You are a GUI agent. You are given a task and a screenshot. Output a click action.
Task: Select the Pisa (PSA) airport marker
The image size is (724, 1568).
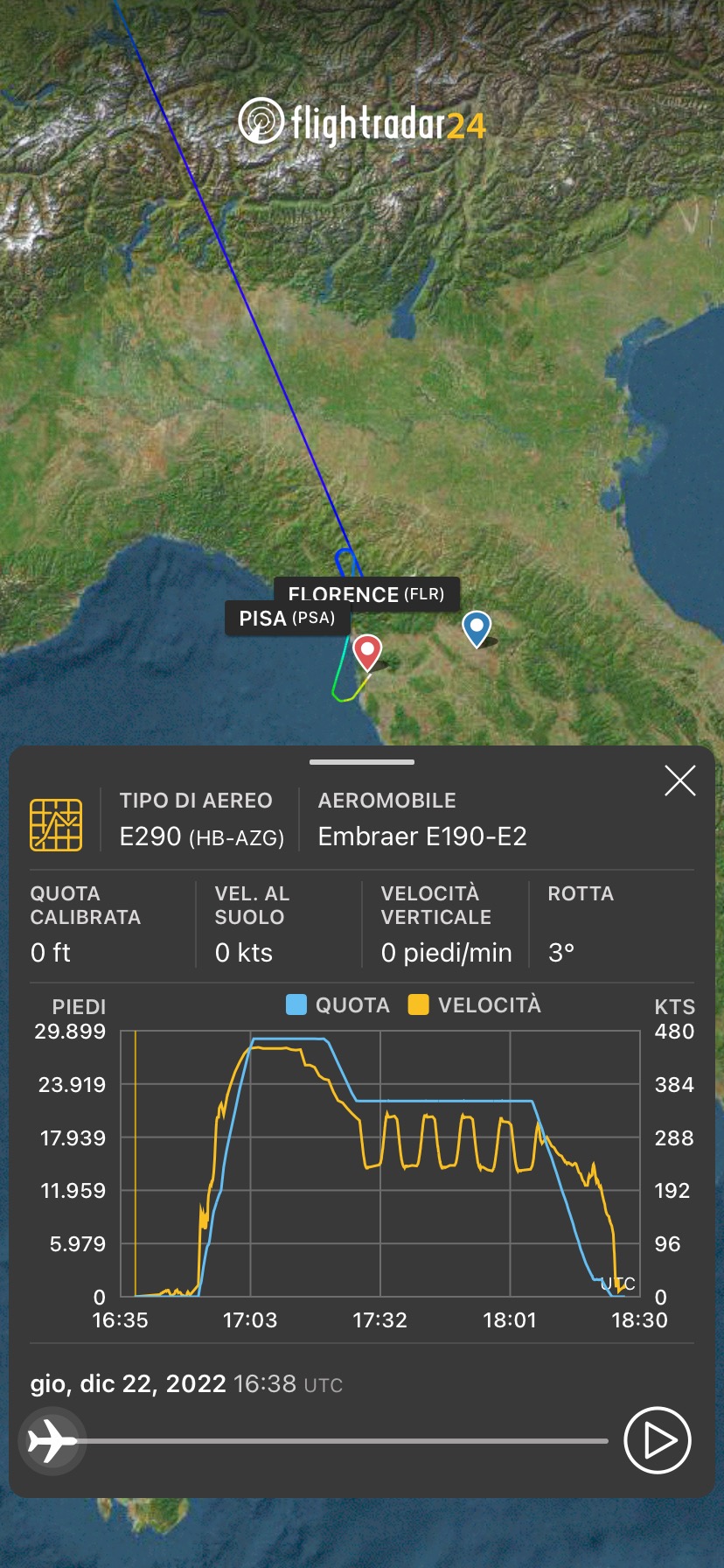(367, 652)
